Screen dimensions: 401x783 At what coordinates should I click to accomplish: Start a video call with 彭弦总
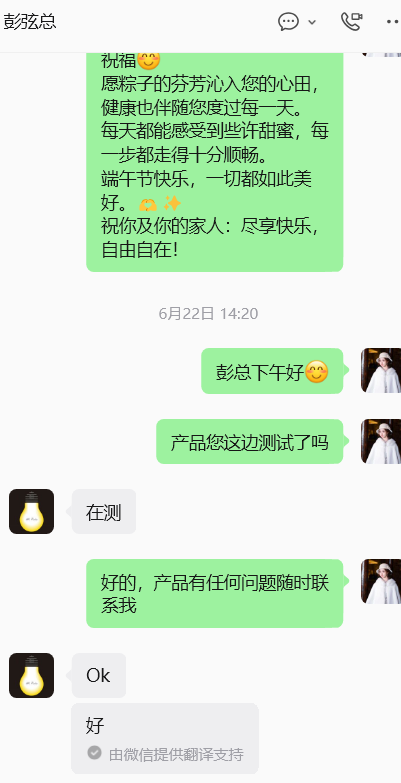coord(352,21)
